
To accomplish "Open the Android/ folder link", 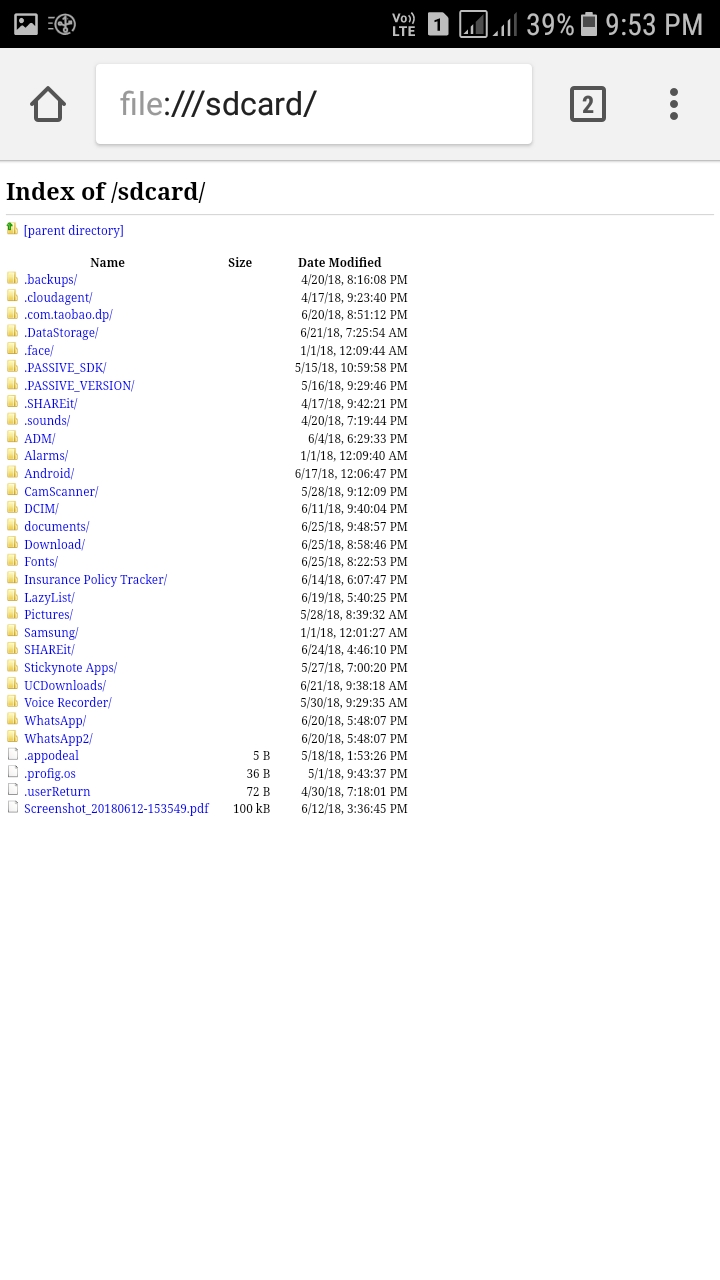I will click(x=48, y=474).
